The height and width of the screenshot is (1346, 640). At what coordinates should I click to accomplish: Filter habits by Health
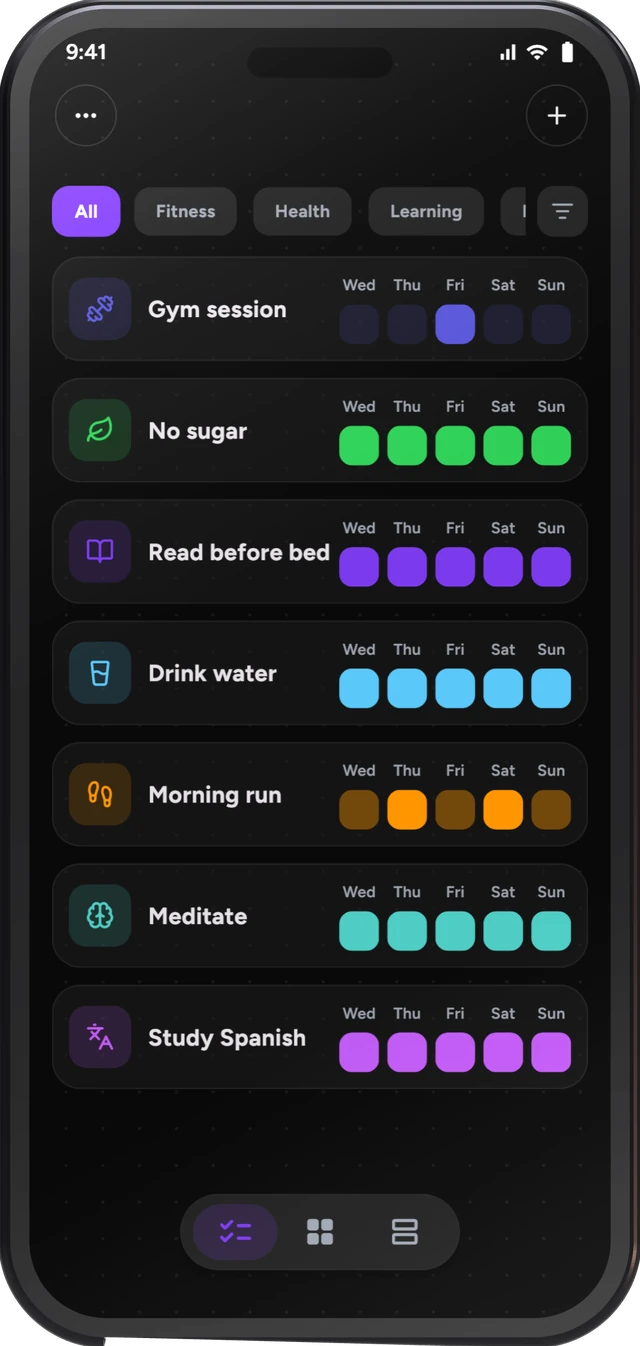[302, 212]
